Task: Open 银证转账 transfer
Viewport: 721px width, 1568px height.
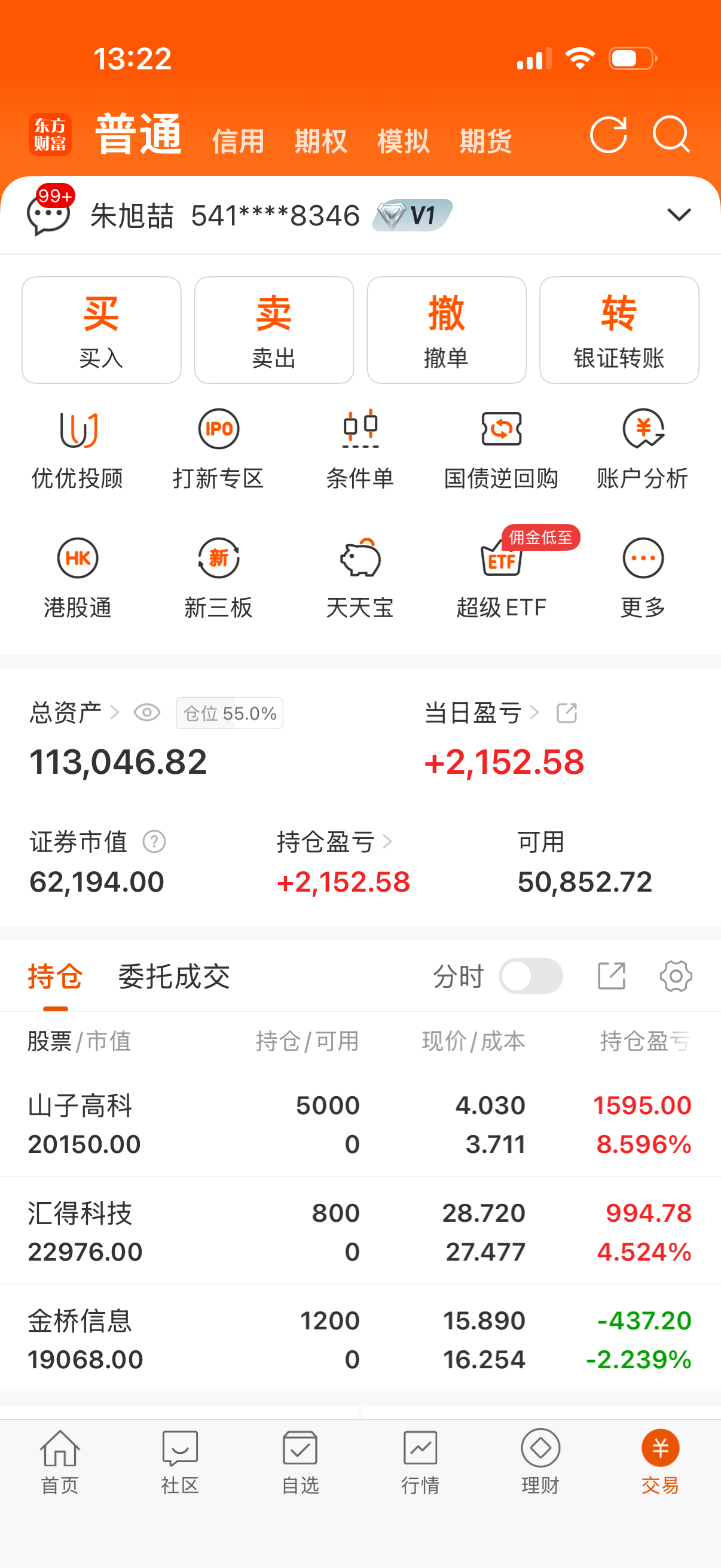Action: click(619, 330)
